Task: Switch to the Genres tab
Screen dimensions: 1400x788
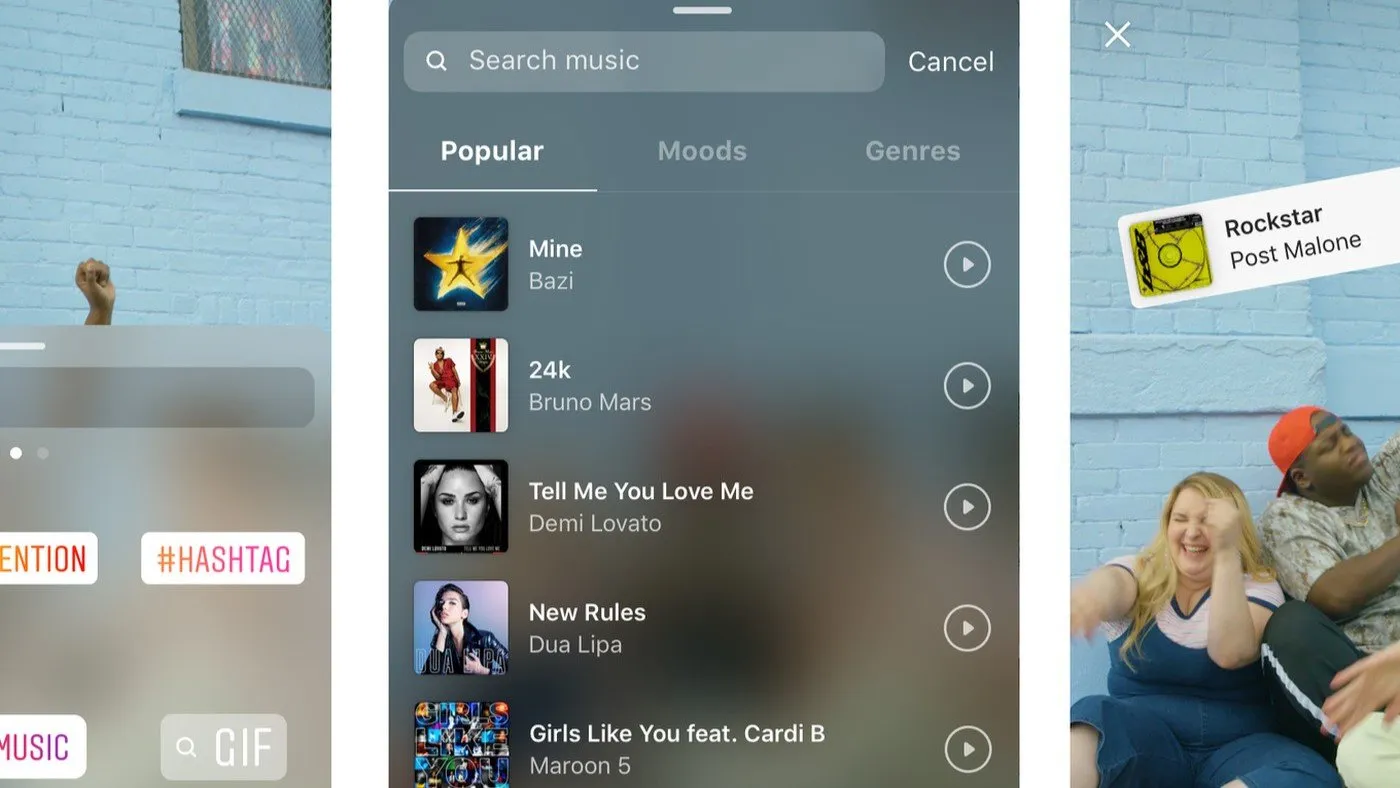Action: point(912,151)
